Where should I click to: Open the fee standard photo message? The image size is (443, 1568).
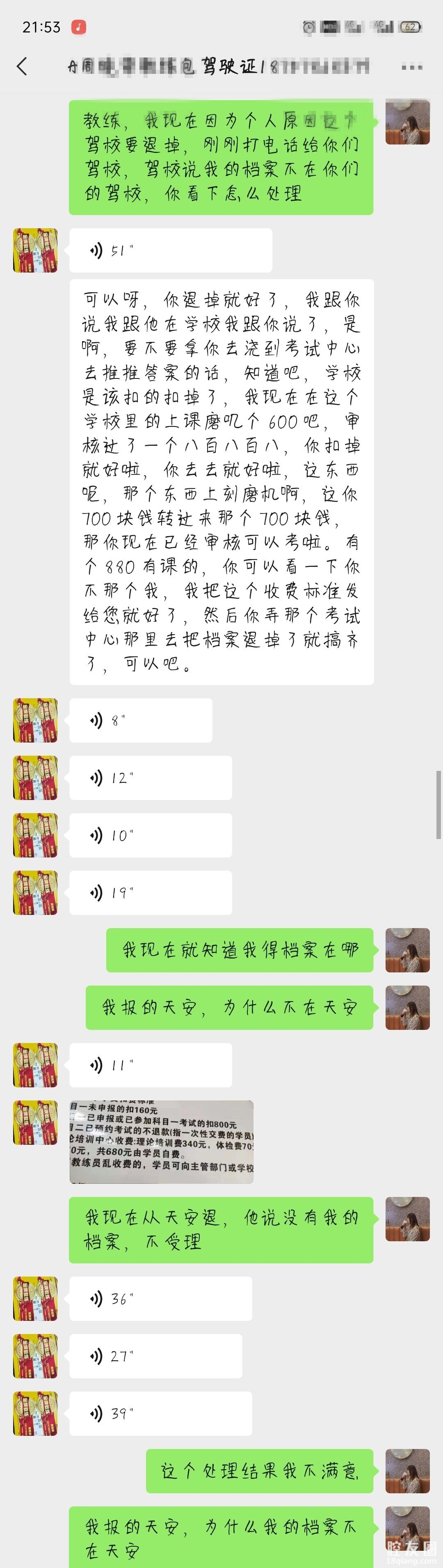click(161, 1141)
